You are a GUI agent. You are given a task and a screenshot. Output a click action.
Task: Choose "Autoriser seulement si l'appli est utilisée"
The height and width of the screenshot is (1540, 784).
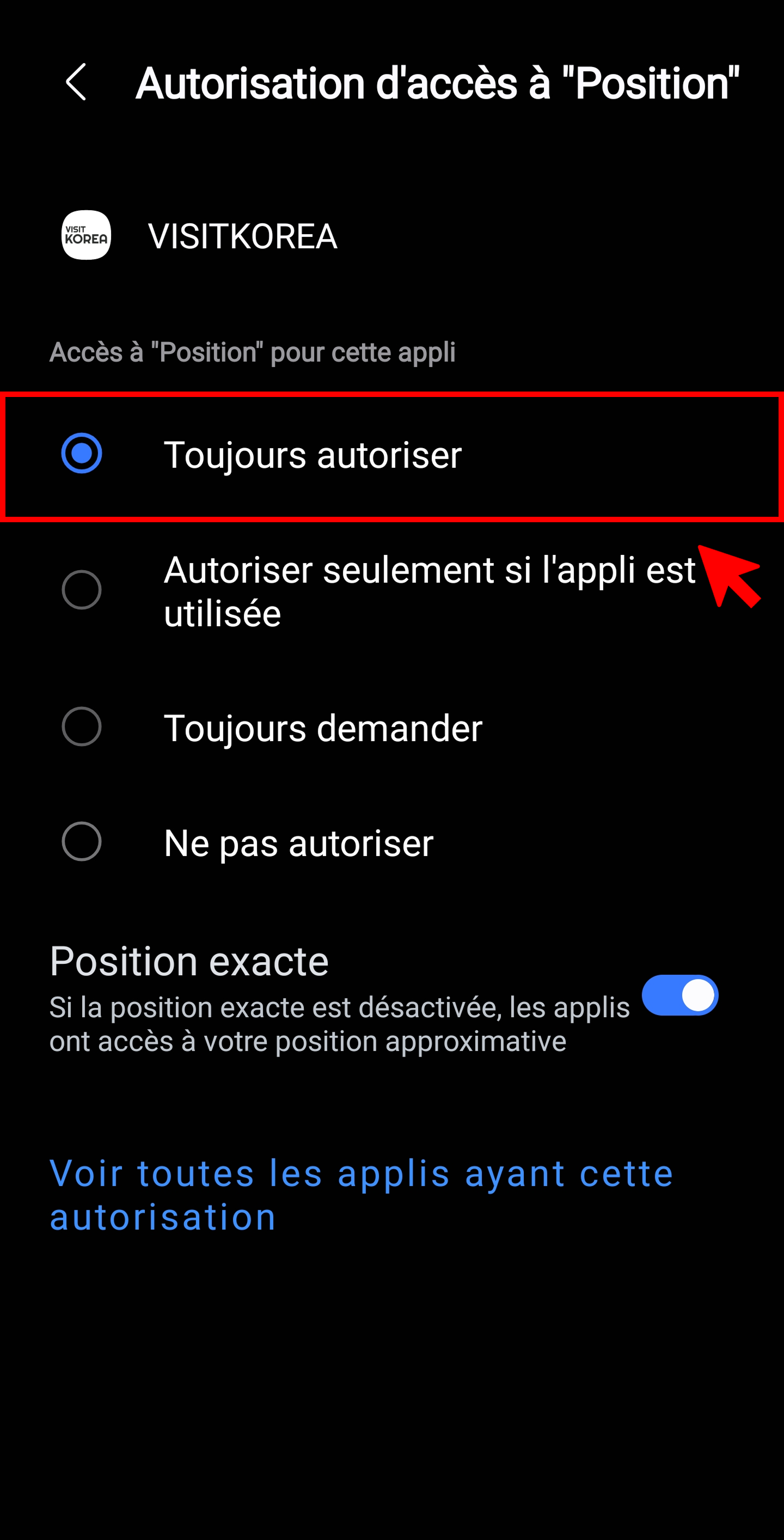[x=82, y=590]
